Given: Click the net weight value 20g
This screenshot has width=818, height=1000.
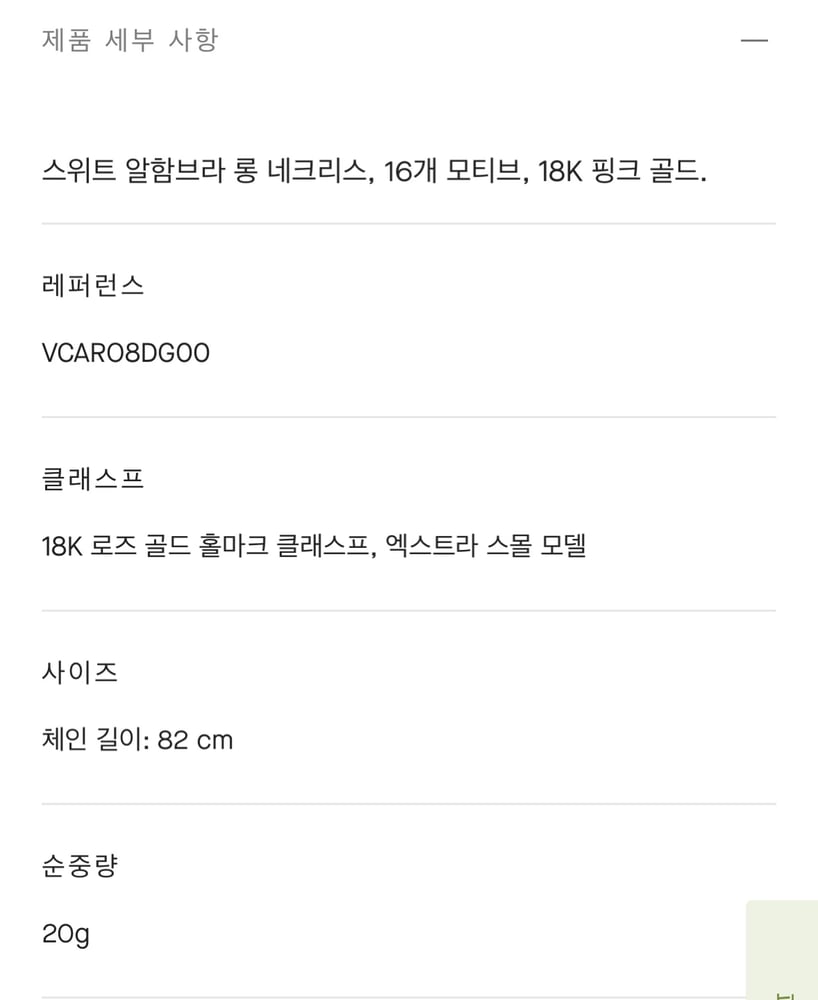Looking at the screenshot, I should point(66,933).
